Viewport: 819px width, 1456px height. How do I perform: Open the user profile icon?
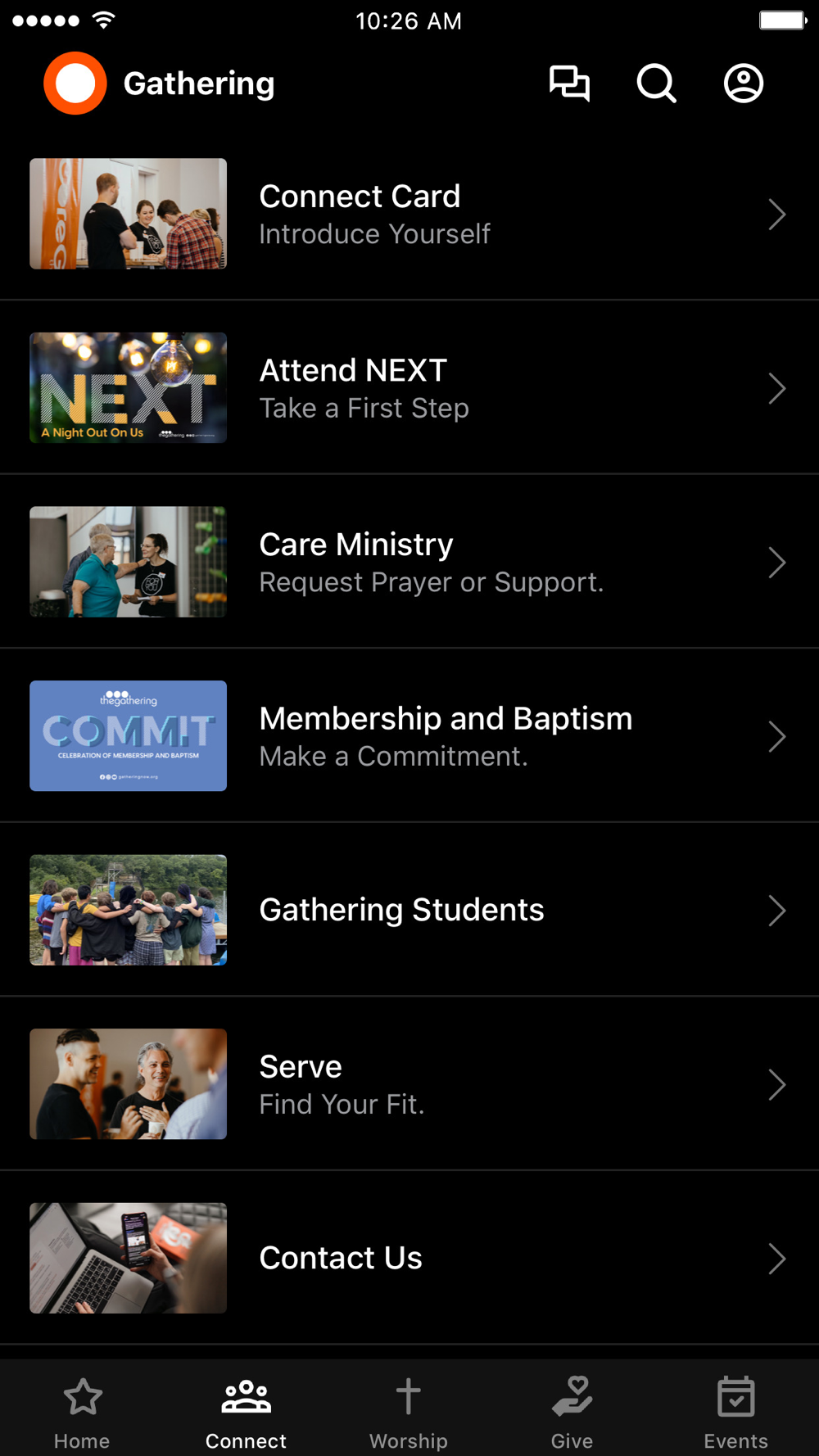743,84
